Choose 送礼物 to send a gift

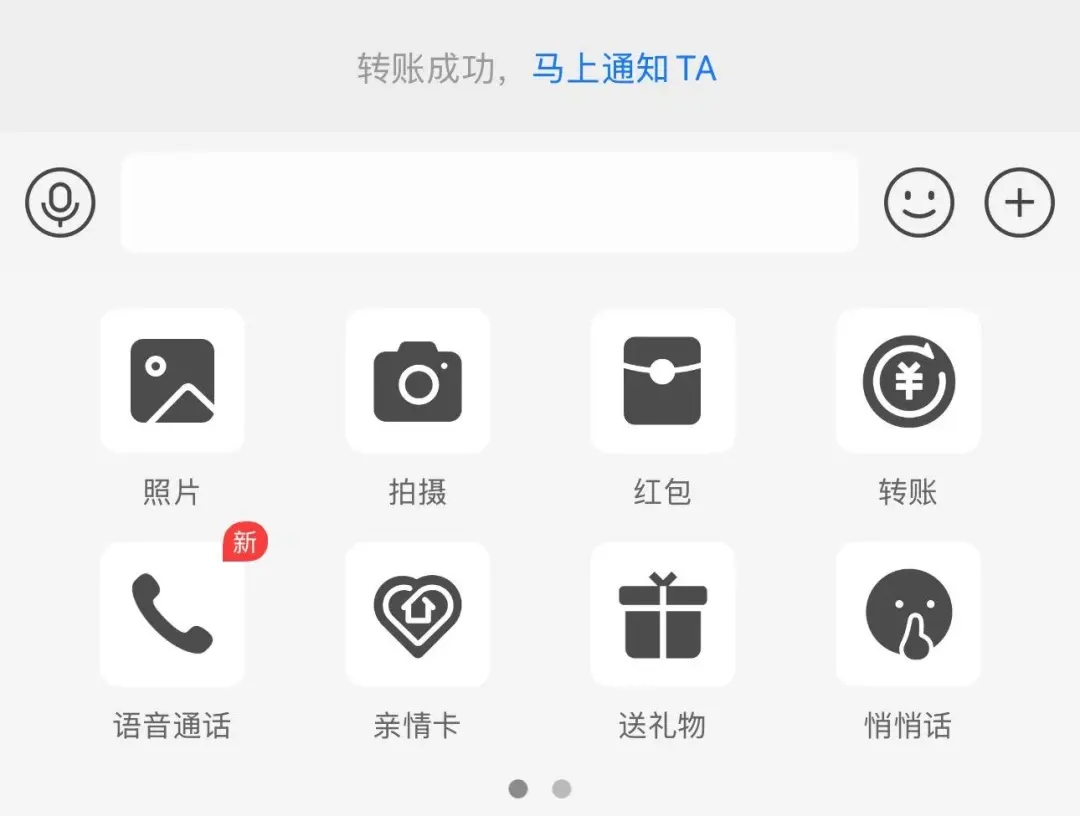[x=662, y=614]
